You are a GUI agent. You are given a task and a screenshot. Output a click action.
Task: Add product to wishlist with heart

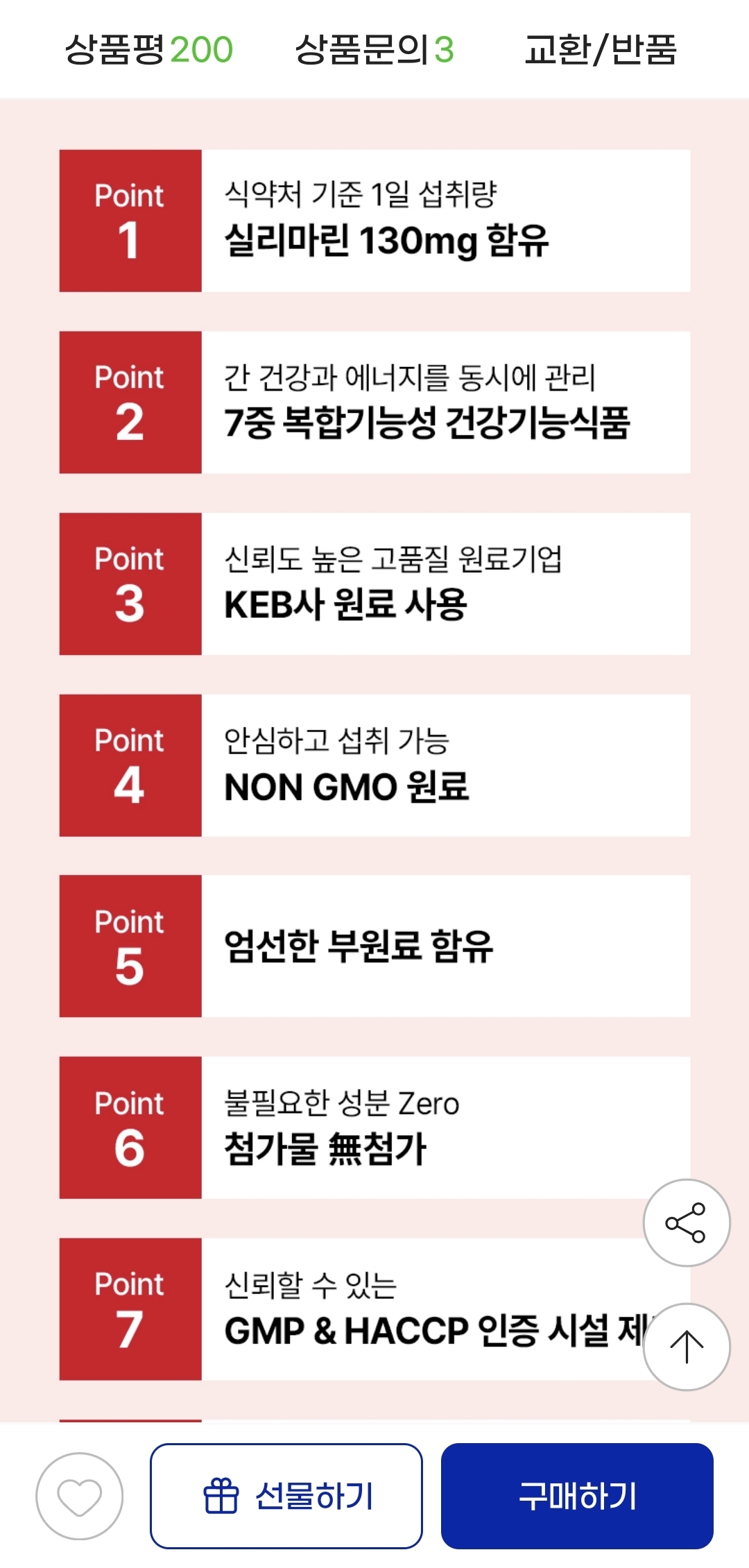pyautogui.click(x=79, y=1496)
